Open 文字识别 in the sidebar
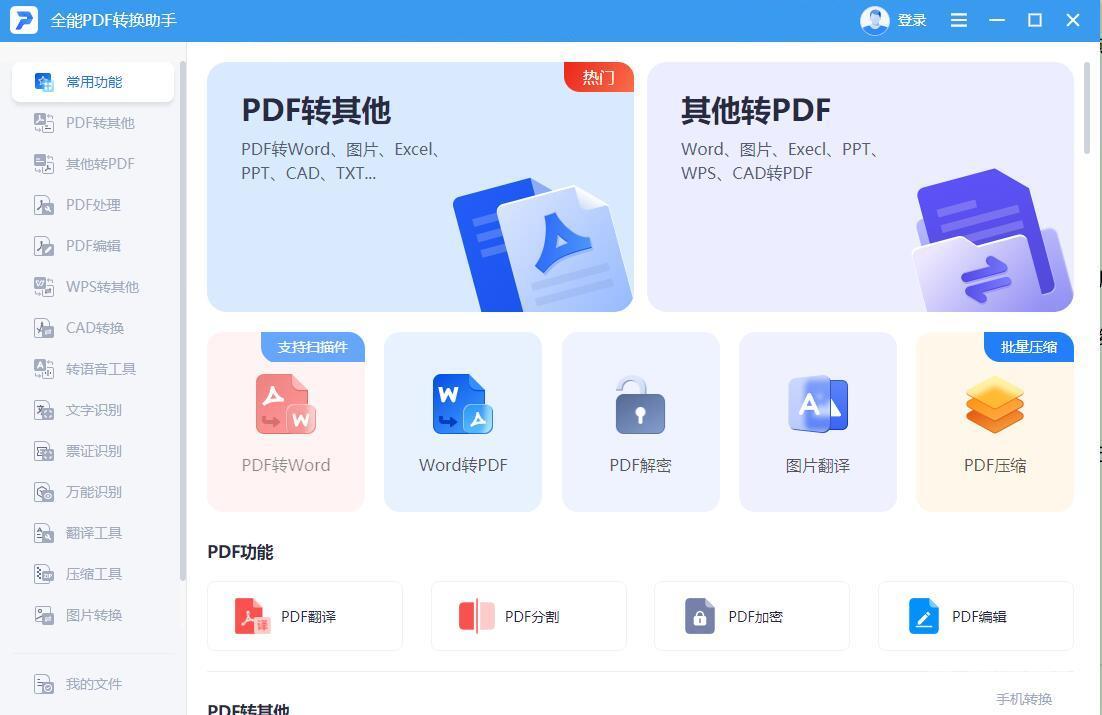1102x715 pixels. (93, 410)
